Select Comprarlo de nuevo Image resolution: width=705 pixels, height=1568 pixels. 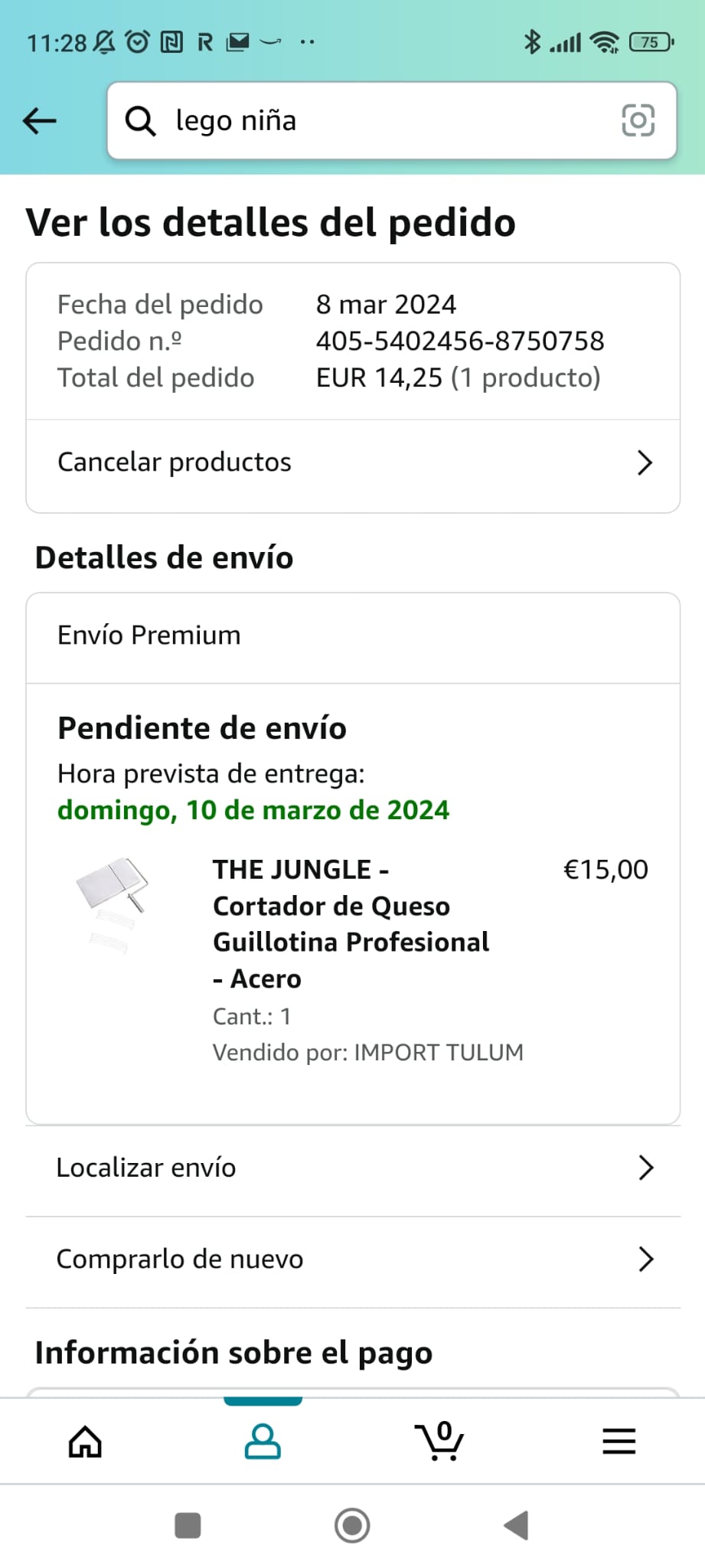tap(353, 1259)
